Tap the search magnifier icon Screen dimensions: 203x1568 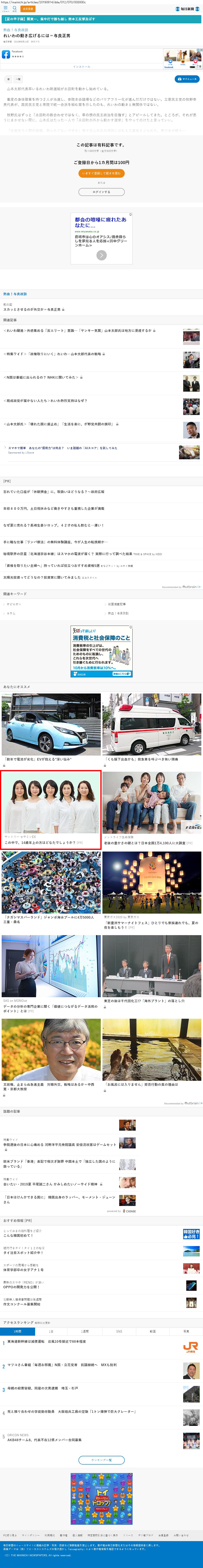[x=15, y=8]
